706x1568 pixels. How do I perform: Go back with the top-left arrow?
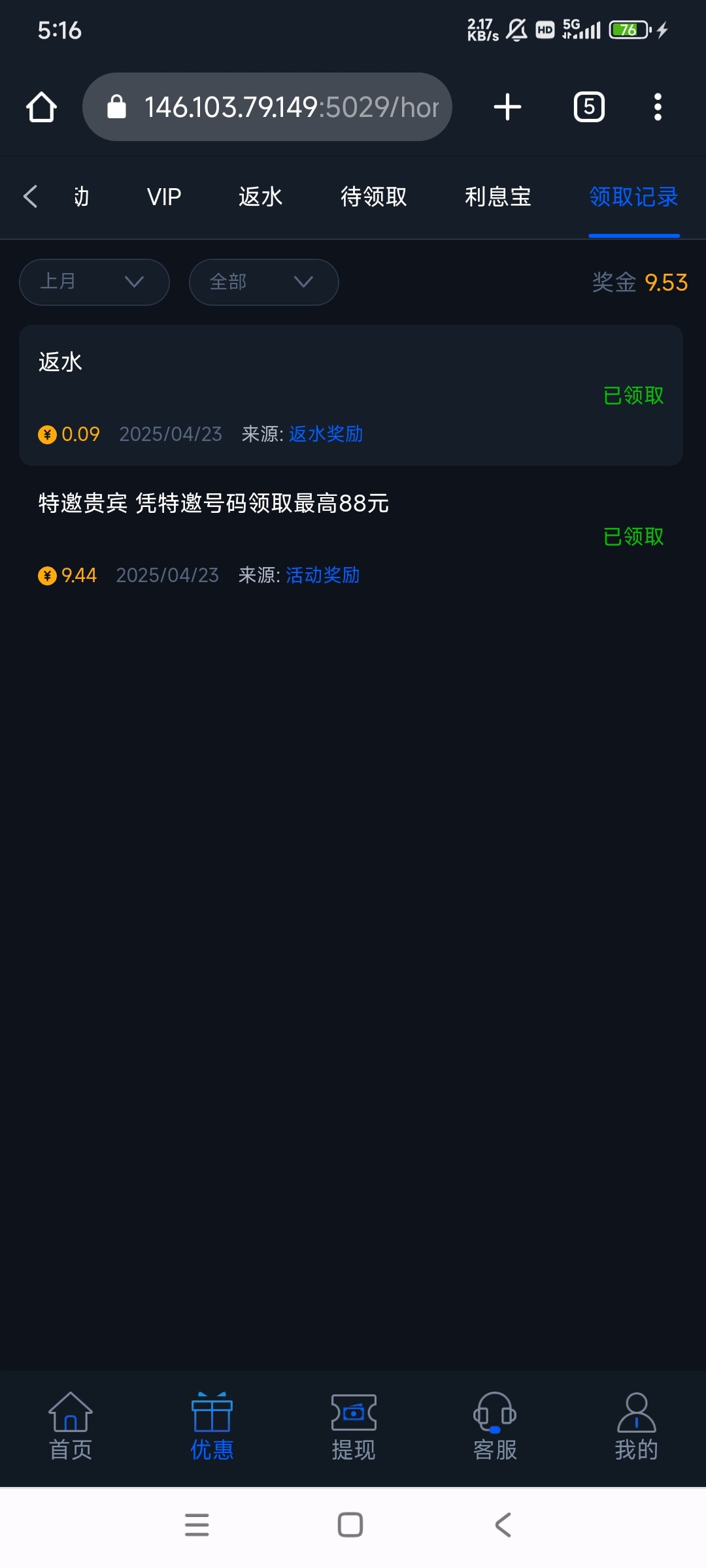31,196
